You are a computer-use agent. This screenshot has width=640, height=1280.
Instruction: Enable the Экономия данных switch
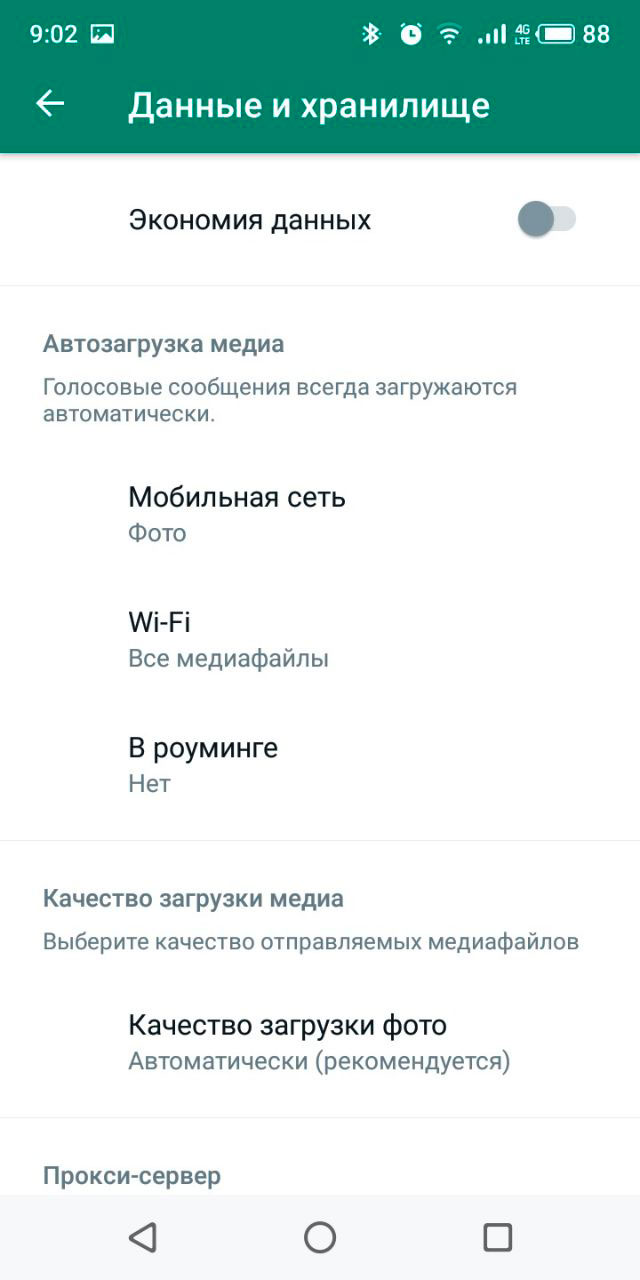tap(546, 219)
